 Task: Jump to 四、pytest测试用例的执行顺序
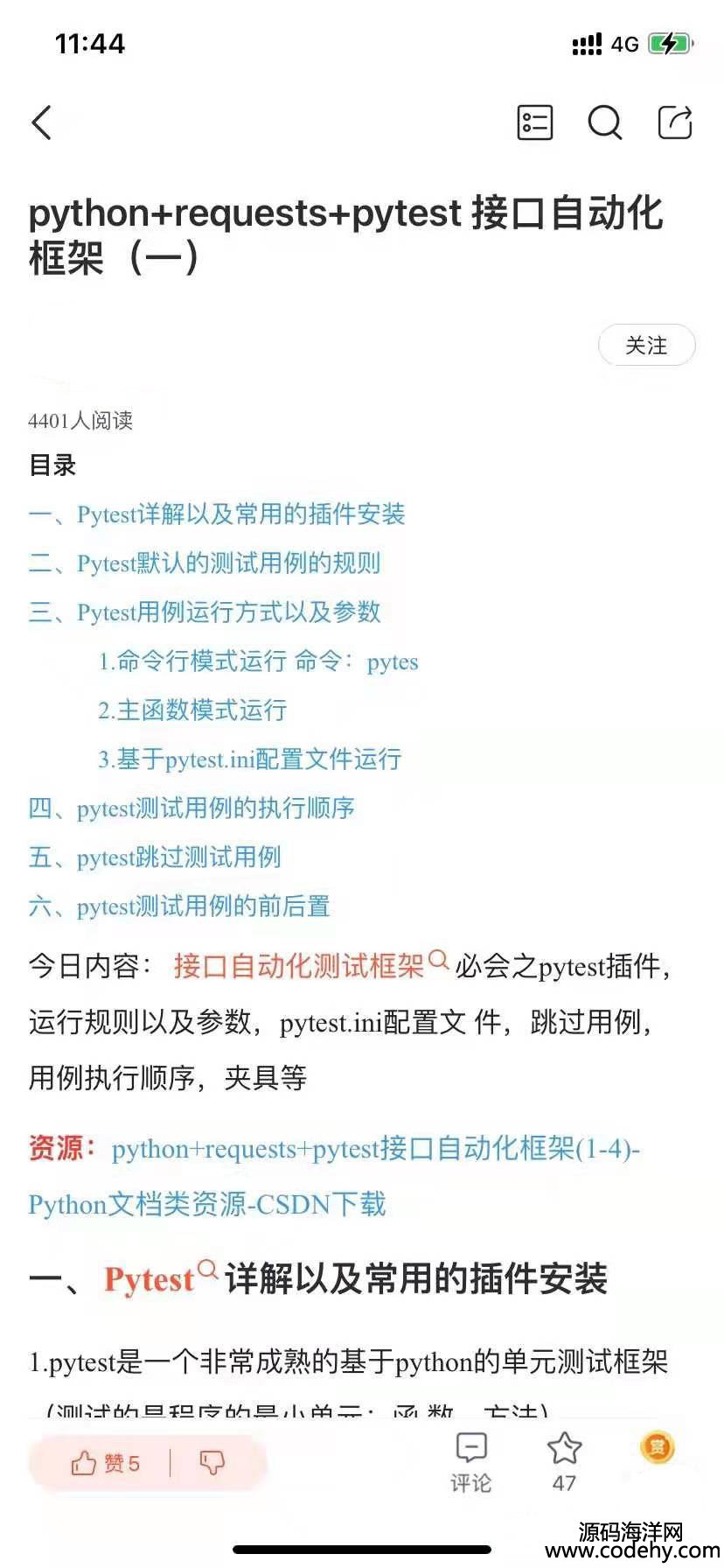point(191,808)
